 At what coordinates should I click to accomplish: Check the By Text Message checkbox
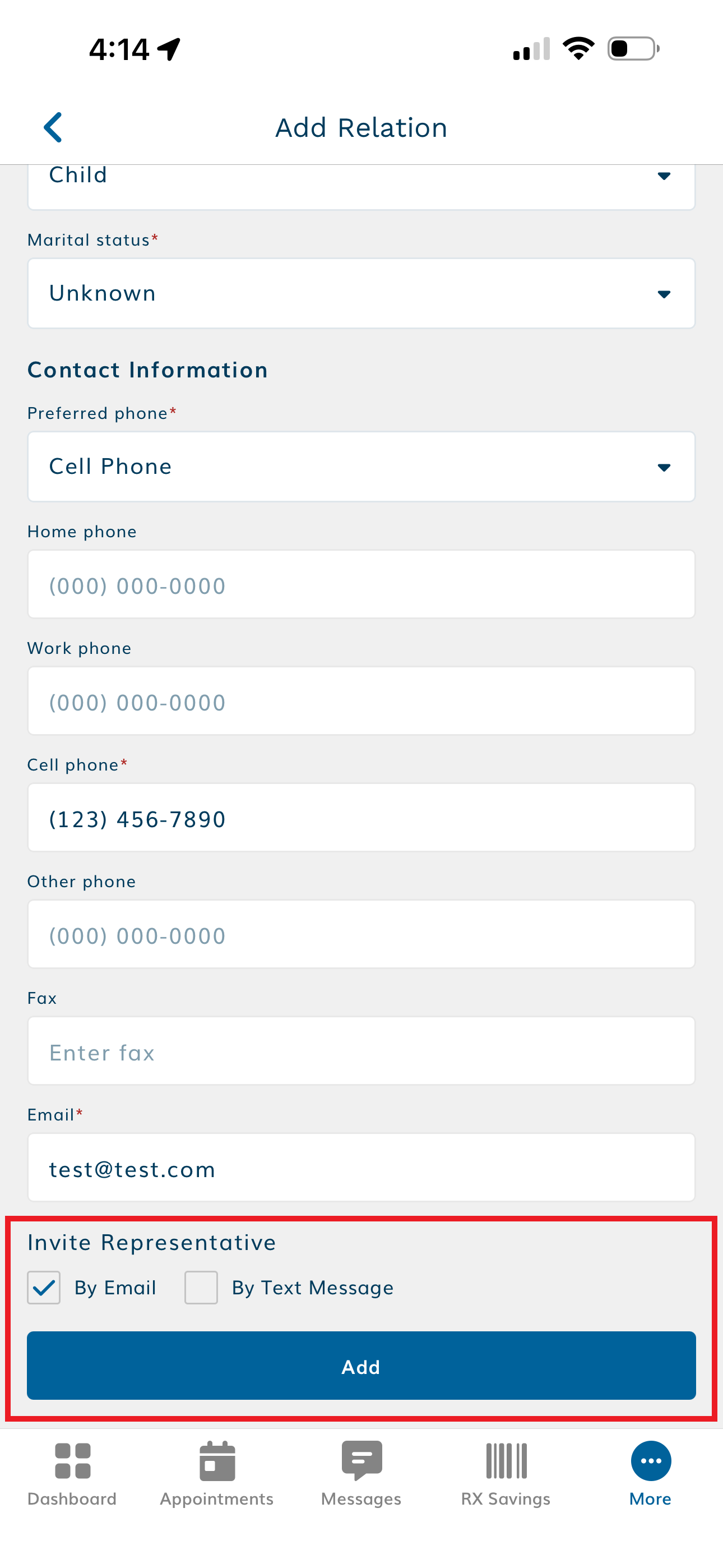point(201,1288)
